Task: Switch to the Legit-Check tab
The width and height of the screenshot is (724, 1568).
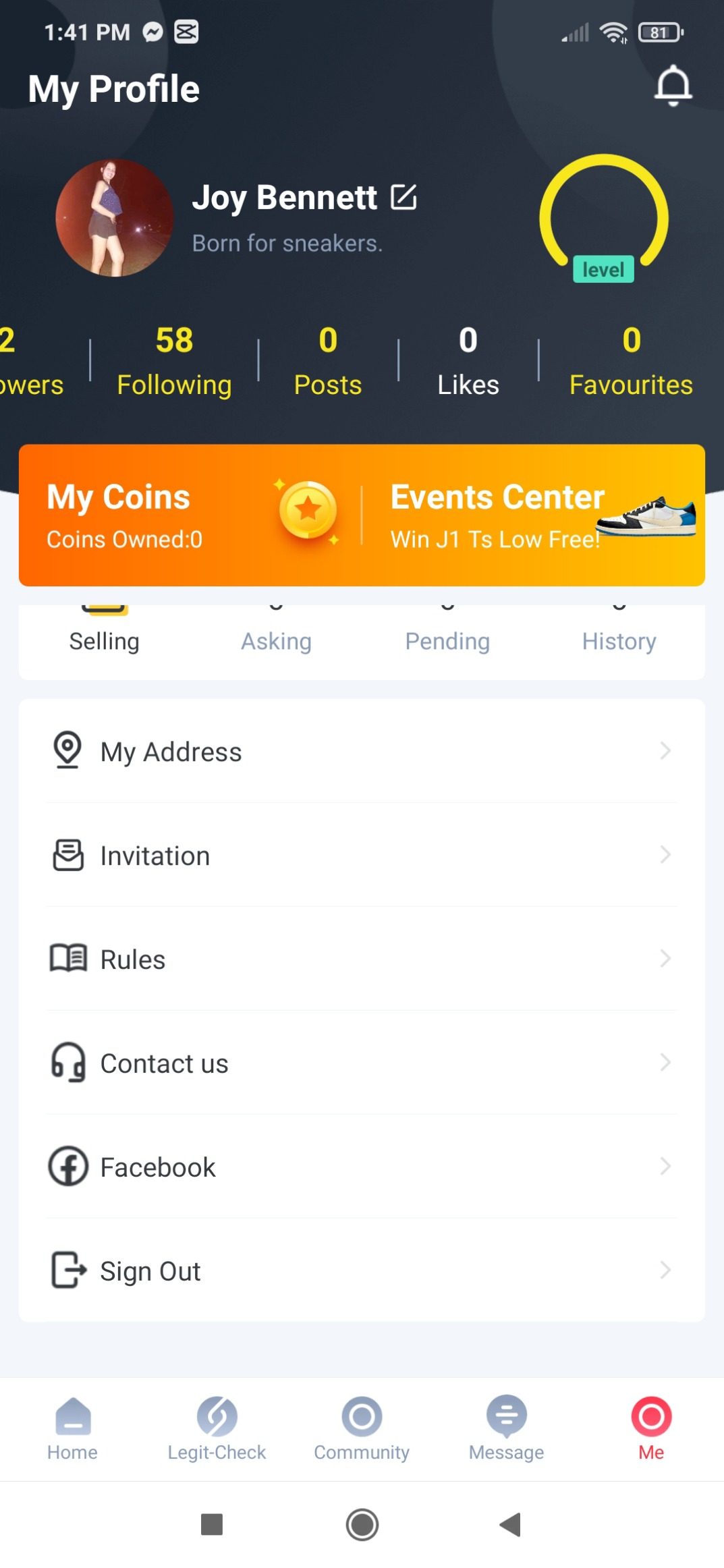Action: (x=217, y=1428)
